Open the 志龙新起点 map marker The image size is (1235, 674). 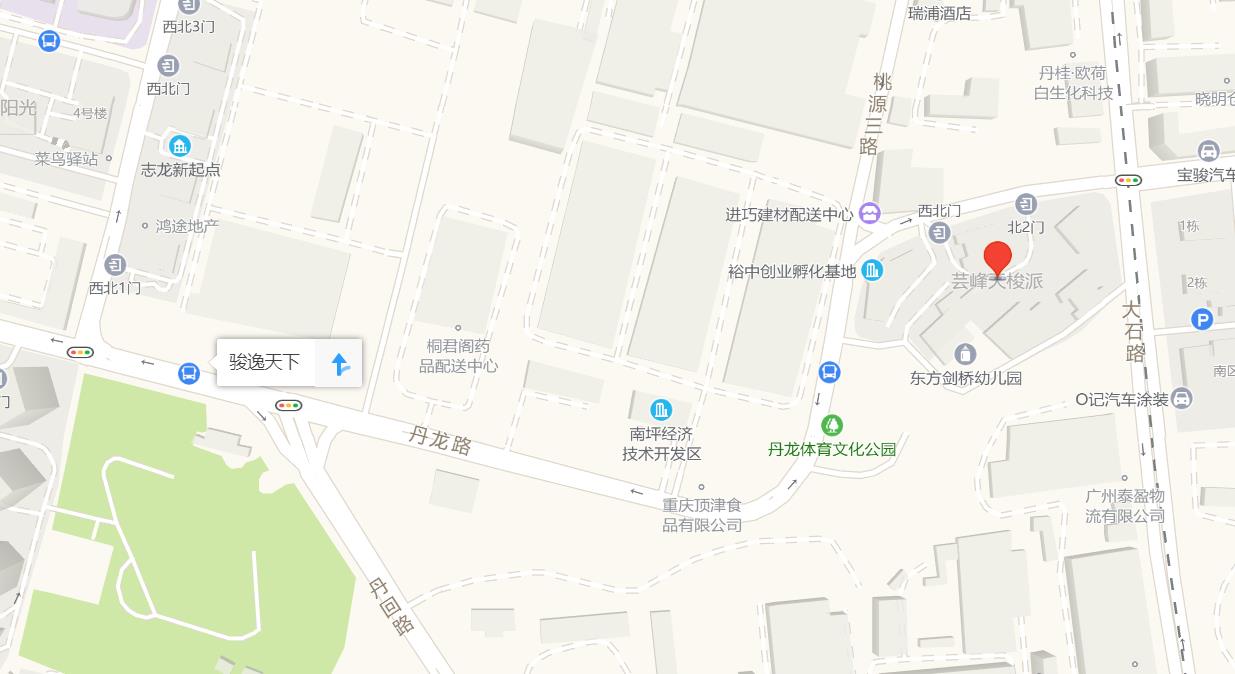180,146
